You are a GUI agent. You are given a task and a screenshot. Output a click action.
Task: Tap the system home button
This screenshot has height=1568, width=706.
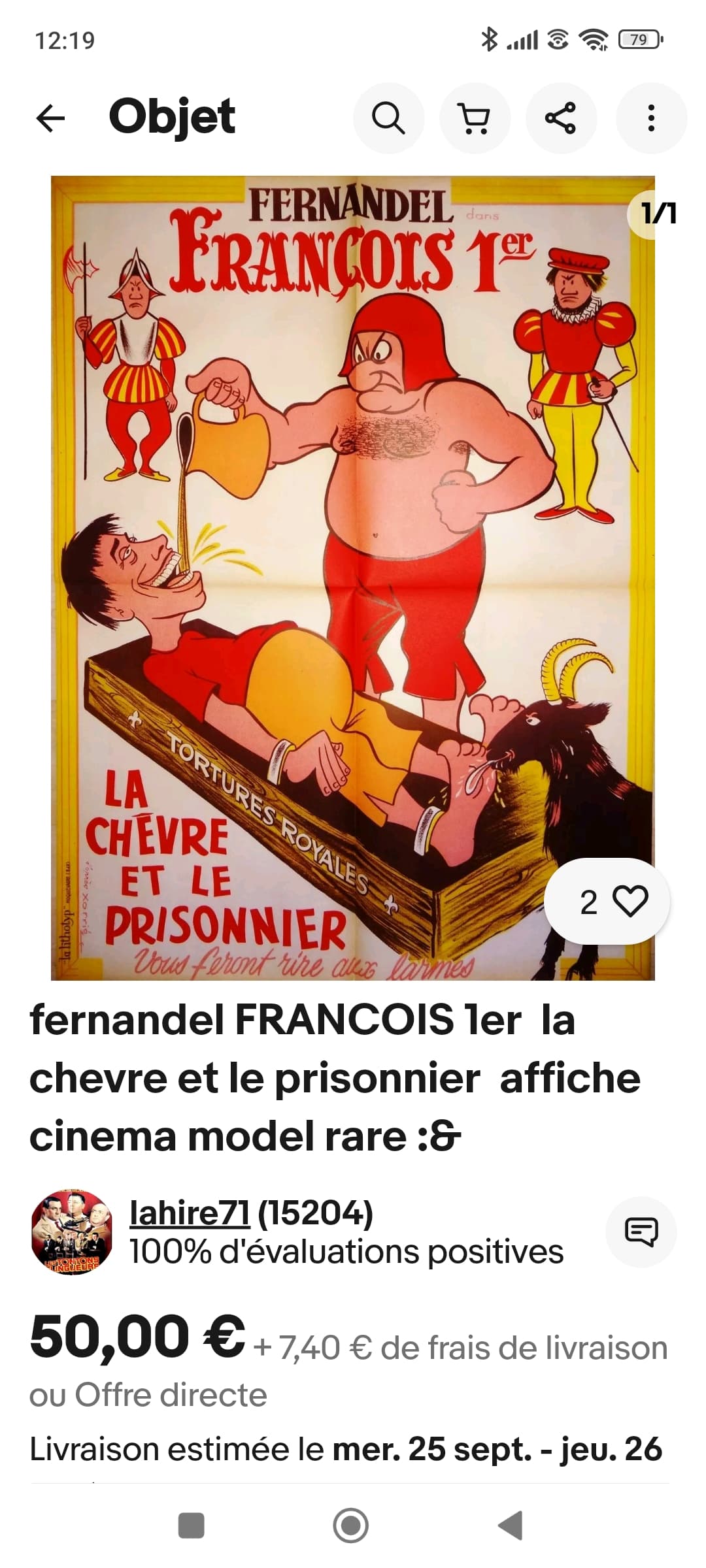pyautogui.click(x=351, y=1526)
